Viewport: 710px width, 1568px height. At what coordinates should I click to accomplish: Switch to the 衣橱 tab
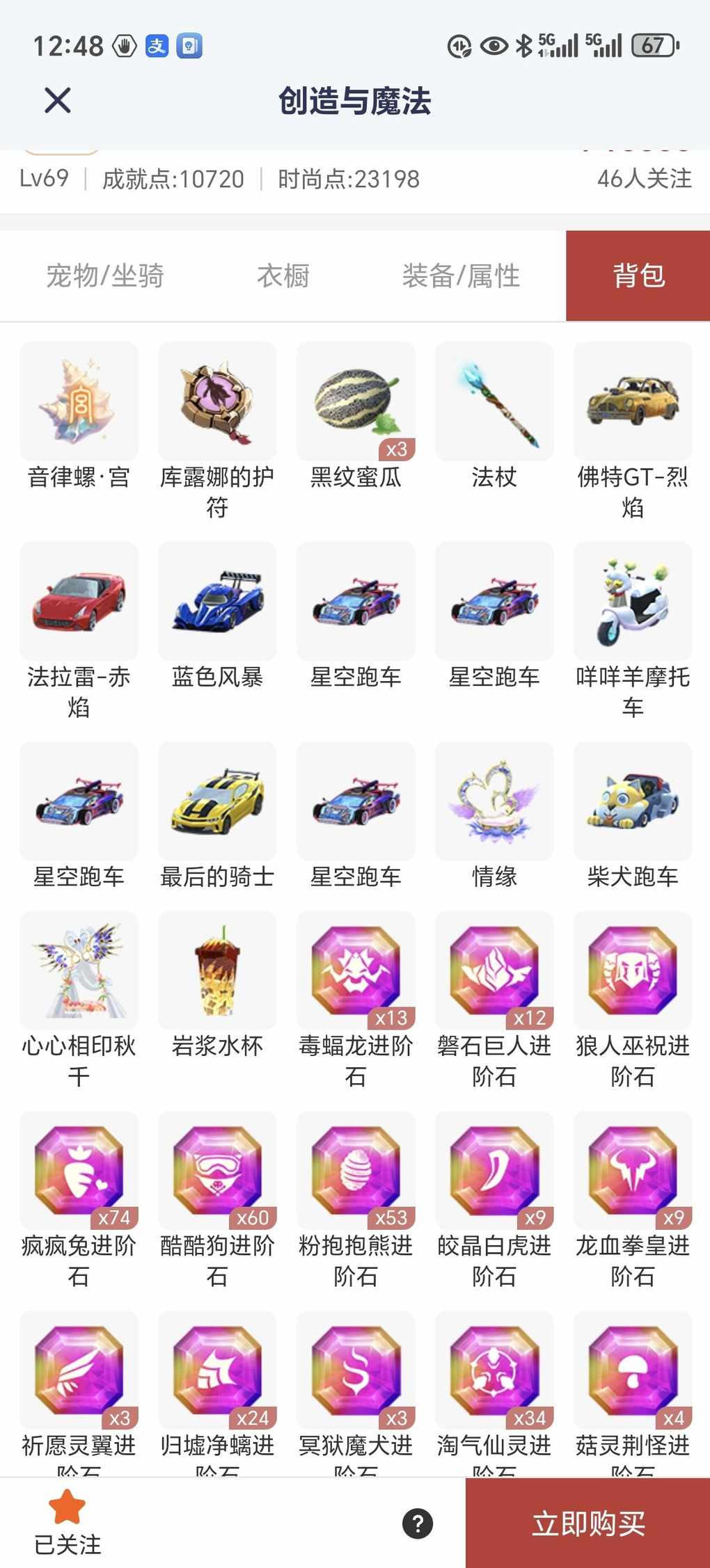283,276
